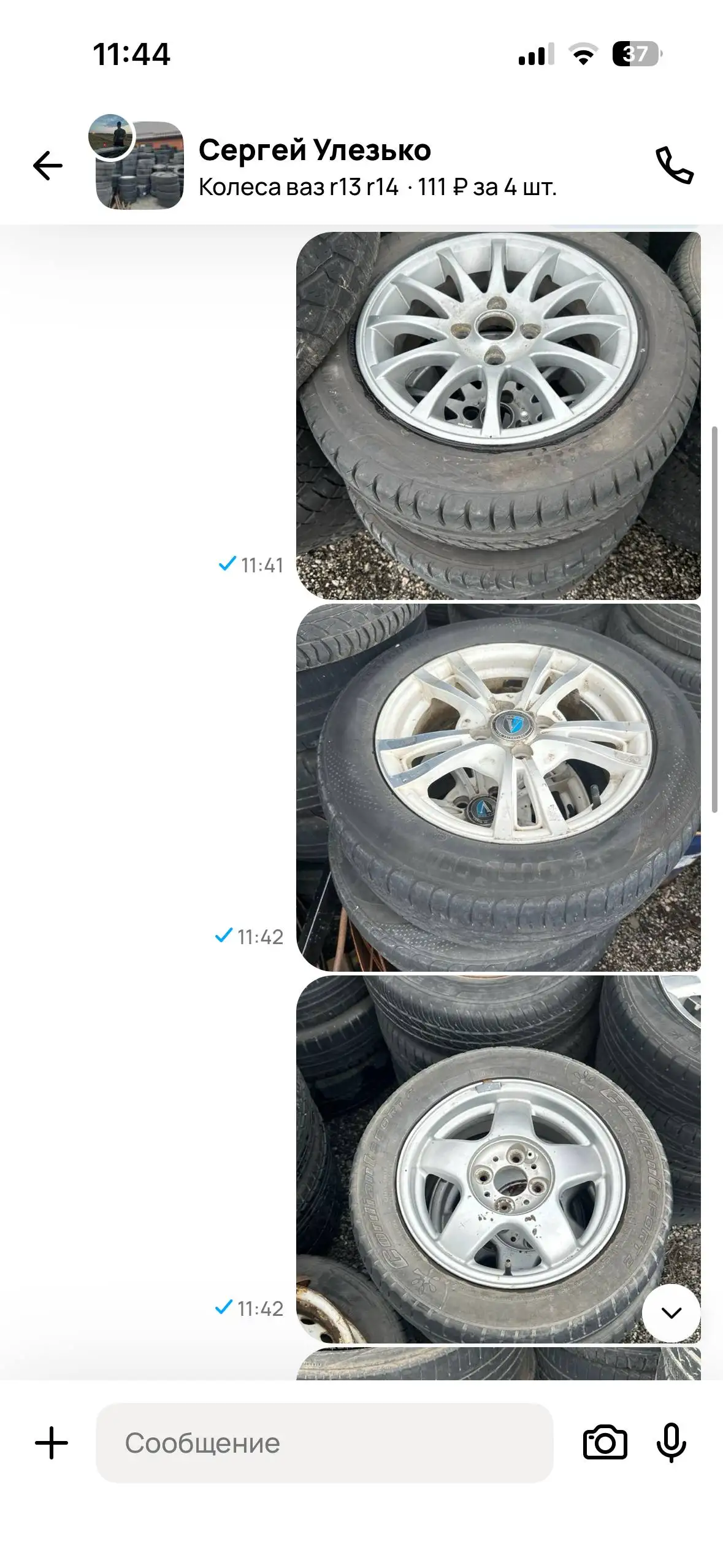Record a voice message with microphone
The width and height of the screenshot is (723, 1568).
point(671,1443)
